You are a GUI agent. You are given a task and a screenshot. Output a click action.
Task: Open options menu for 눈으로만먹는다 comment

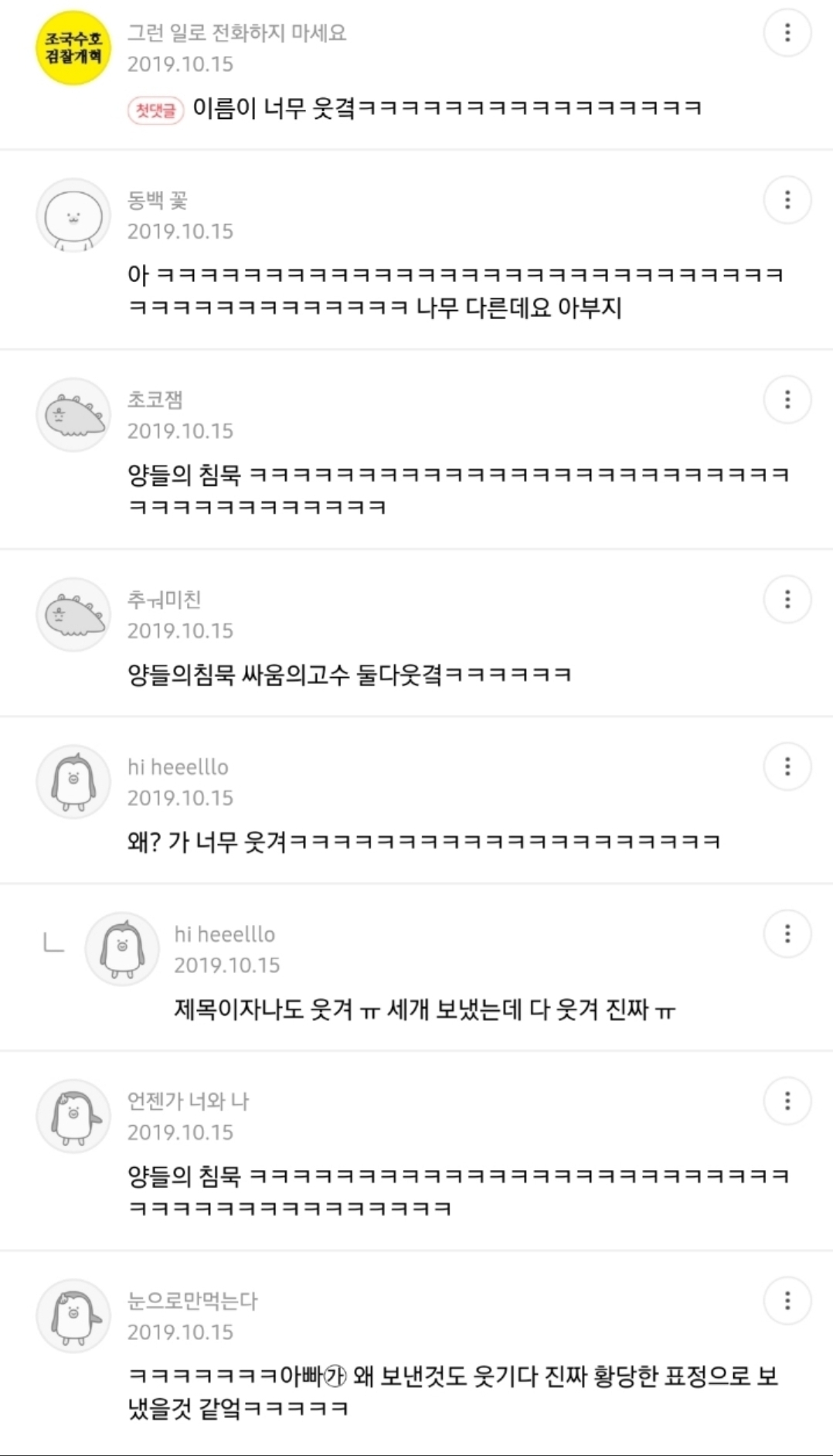point(787,1301)
